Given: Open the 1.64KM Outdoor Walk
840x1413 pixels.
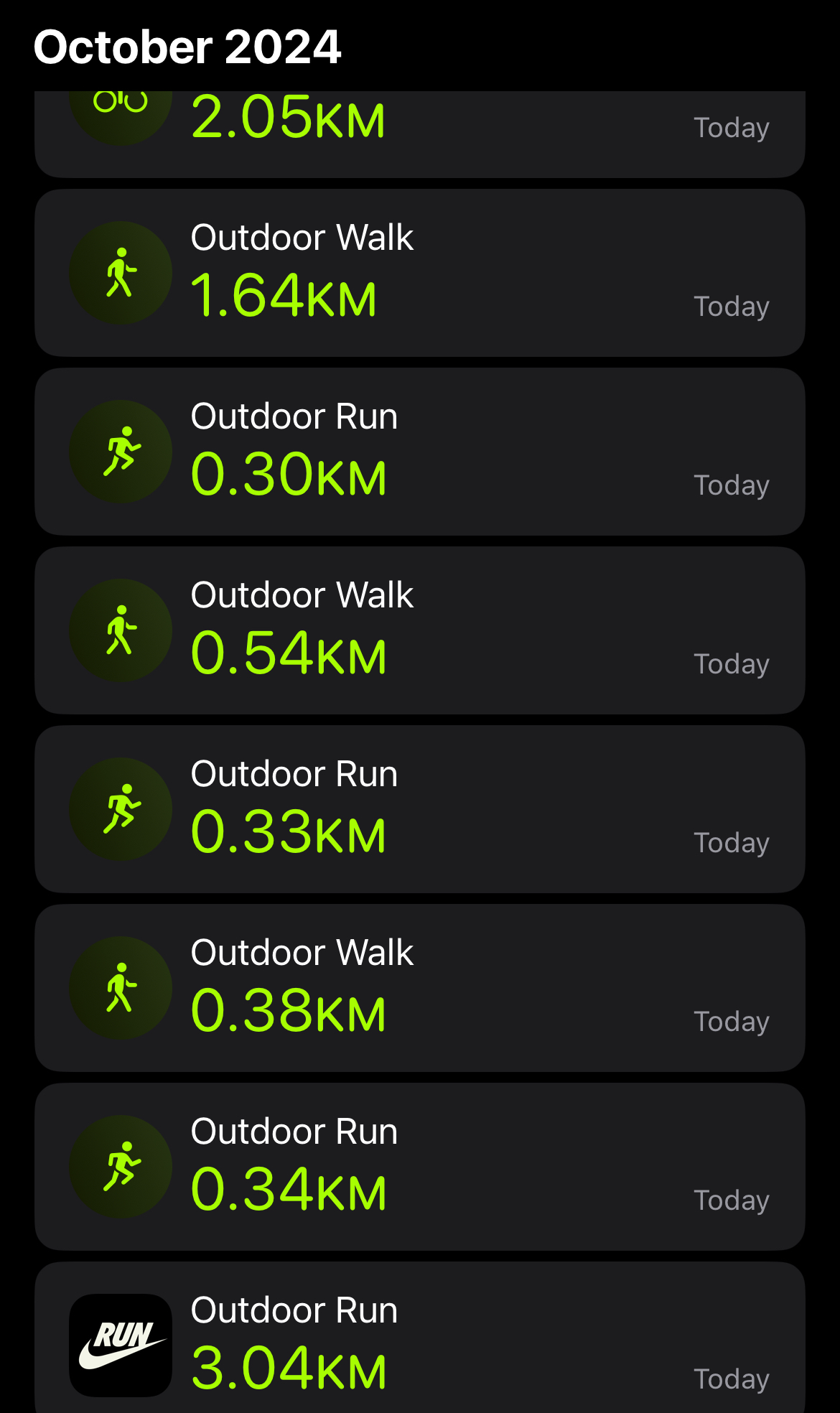Looking at the screenshot, I should point(419,273).
